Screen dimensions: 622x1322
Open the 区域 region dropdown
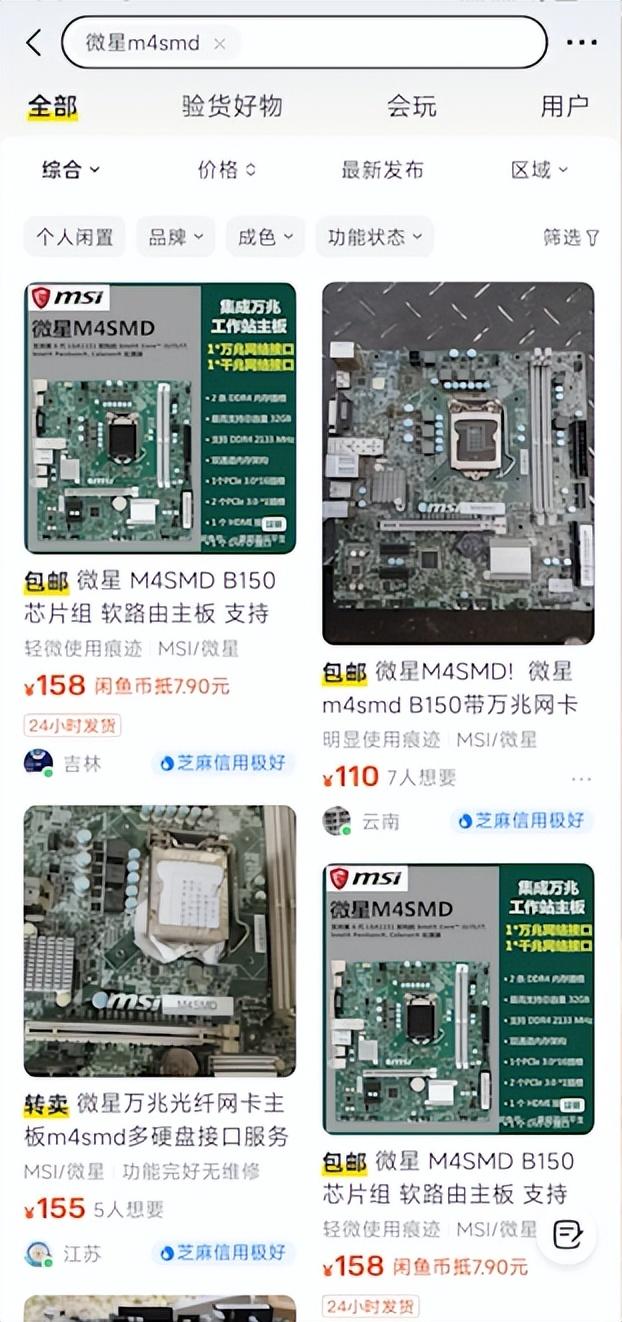point(540,170)
